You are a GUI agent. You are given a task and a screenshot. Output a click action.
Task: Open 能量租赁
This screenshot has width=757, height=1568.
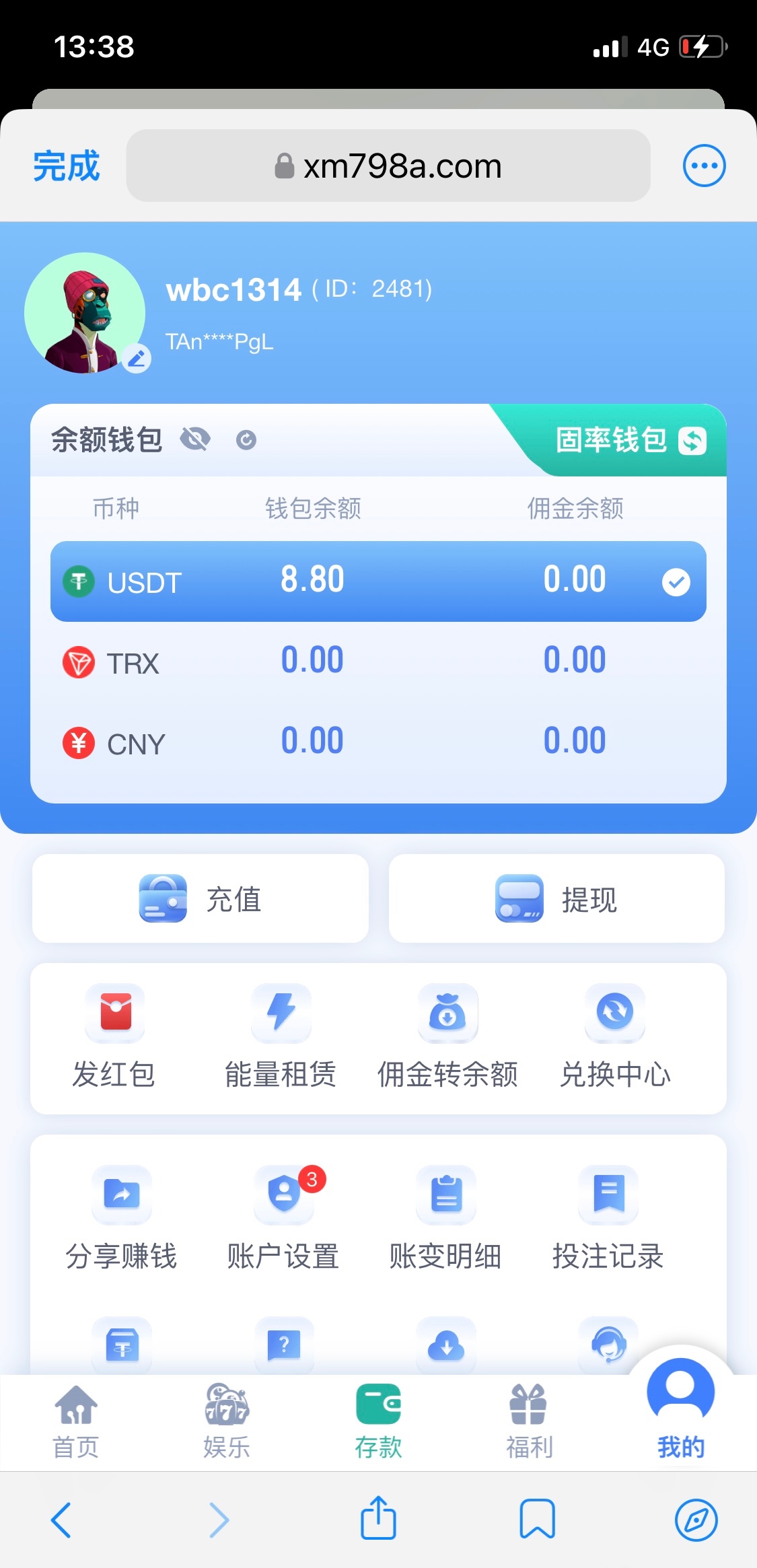281,1036
